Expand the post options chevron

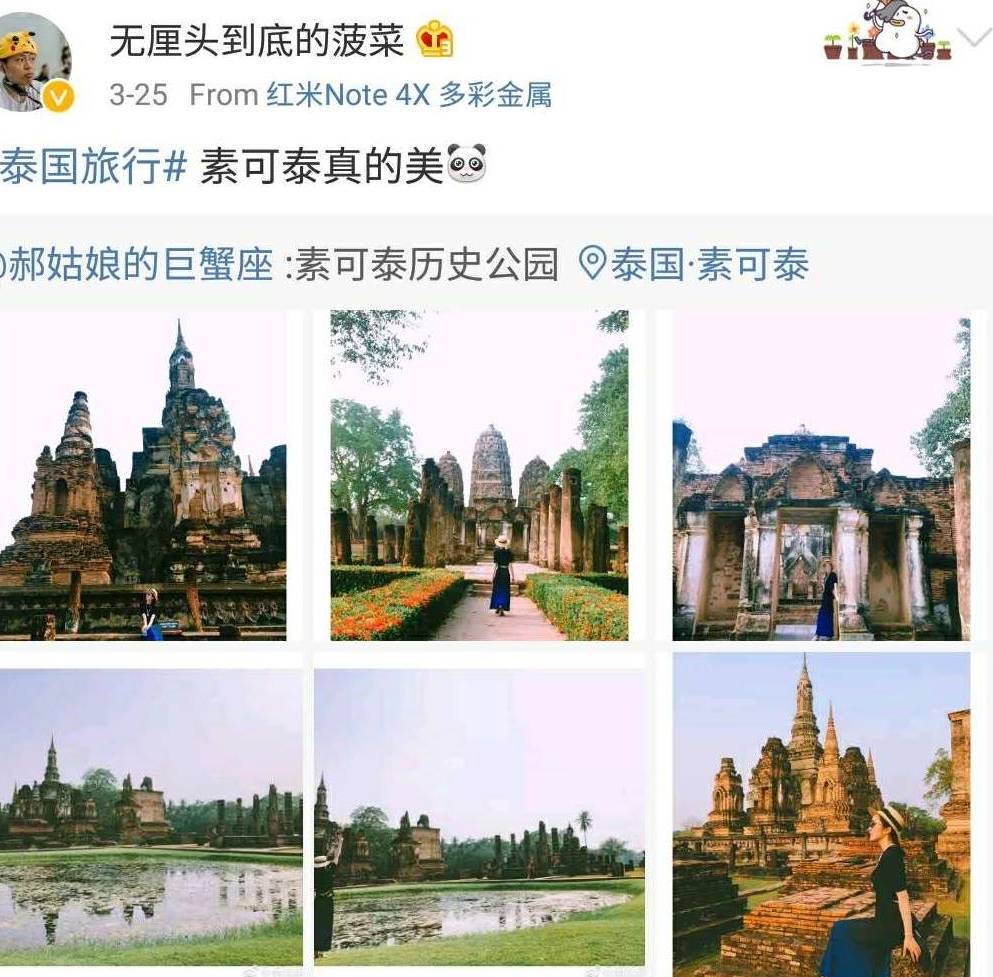pyautogui.click(x=972, y=39)
